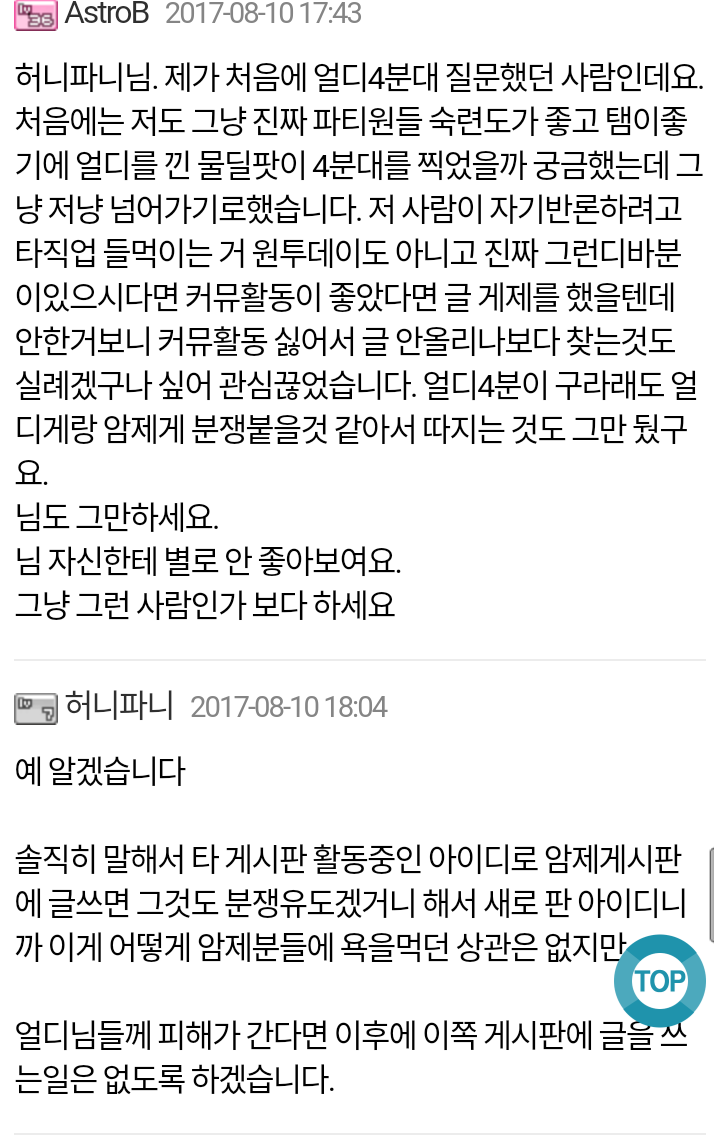
Task: Open AstroB's user profile
Action: [x=107, y=13]
